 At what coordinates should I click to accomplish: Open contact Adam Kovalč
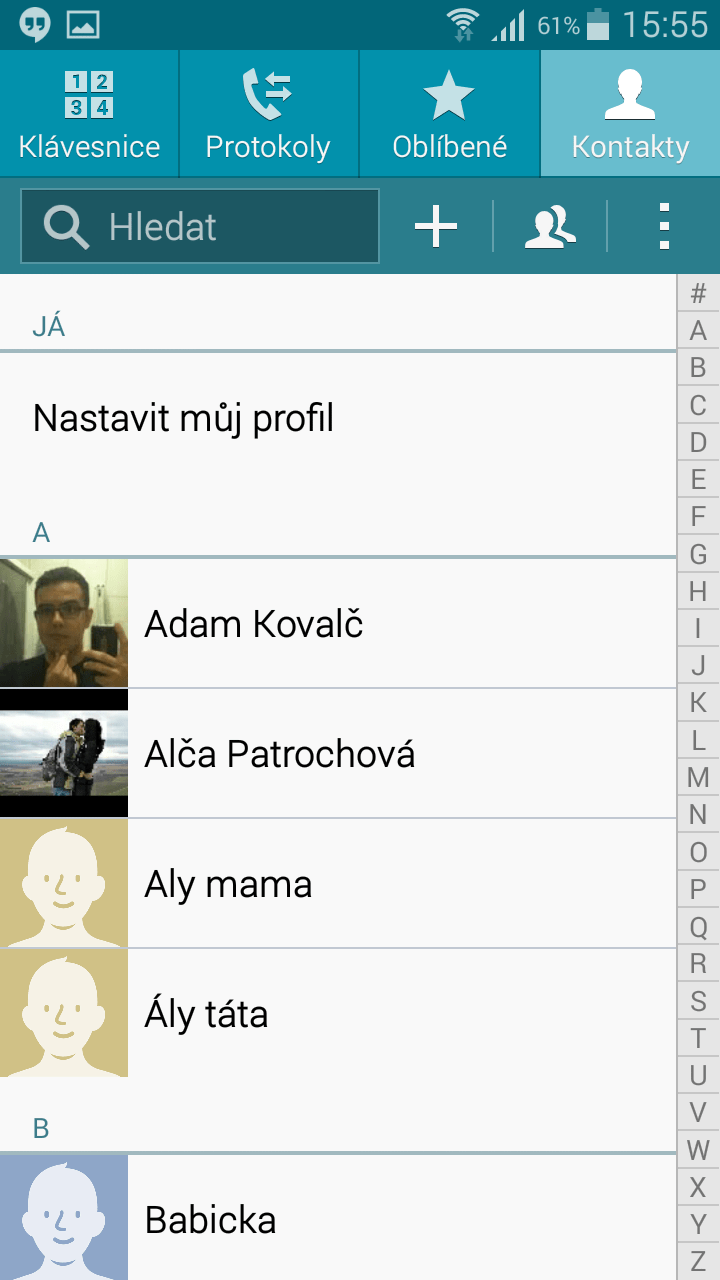[338, 624]
